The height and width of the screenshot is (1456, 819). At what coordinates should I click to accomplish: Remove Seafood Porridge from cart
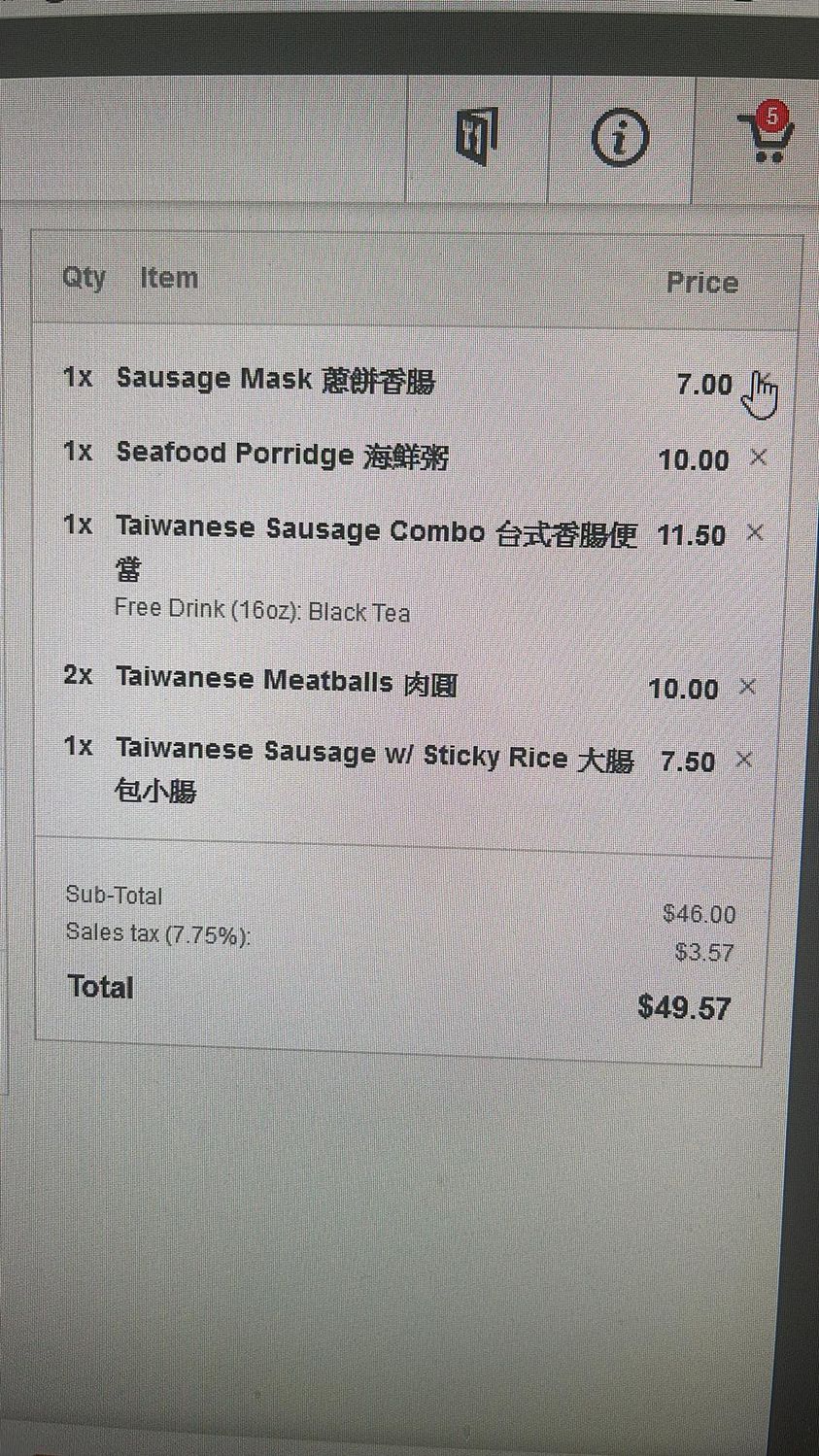tap(758, 457)
